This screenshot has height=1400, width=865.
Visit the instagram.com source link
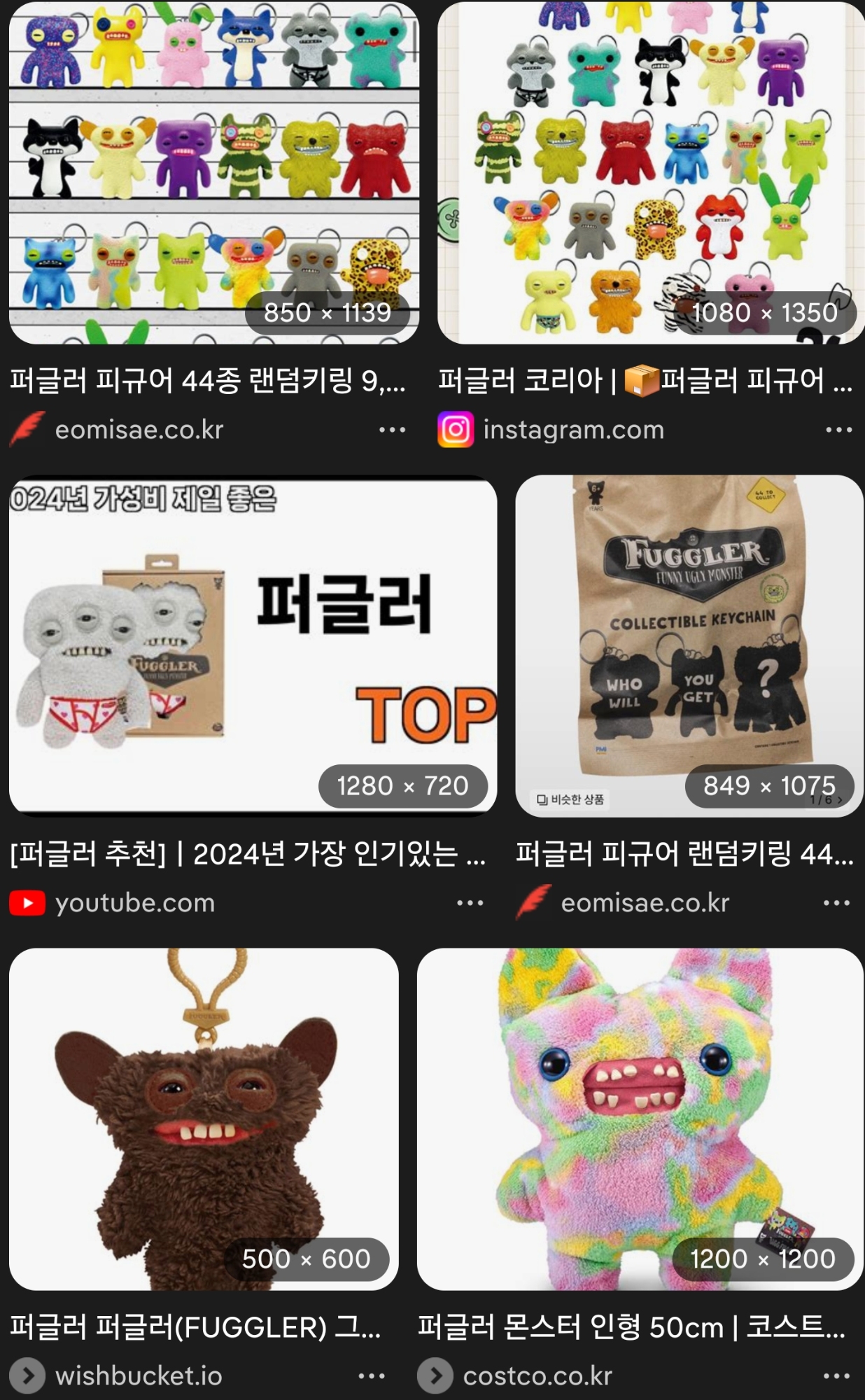[573, 430]
